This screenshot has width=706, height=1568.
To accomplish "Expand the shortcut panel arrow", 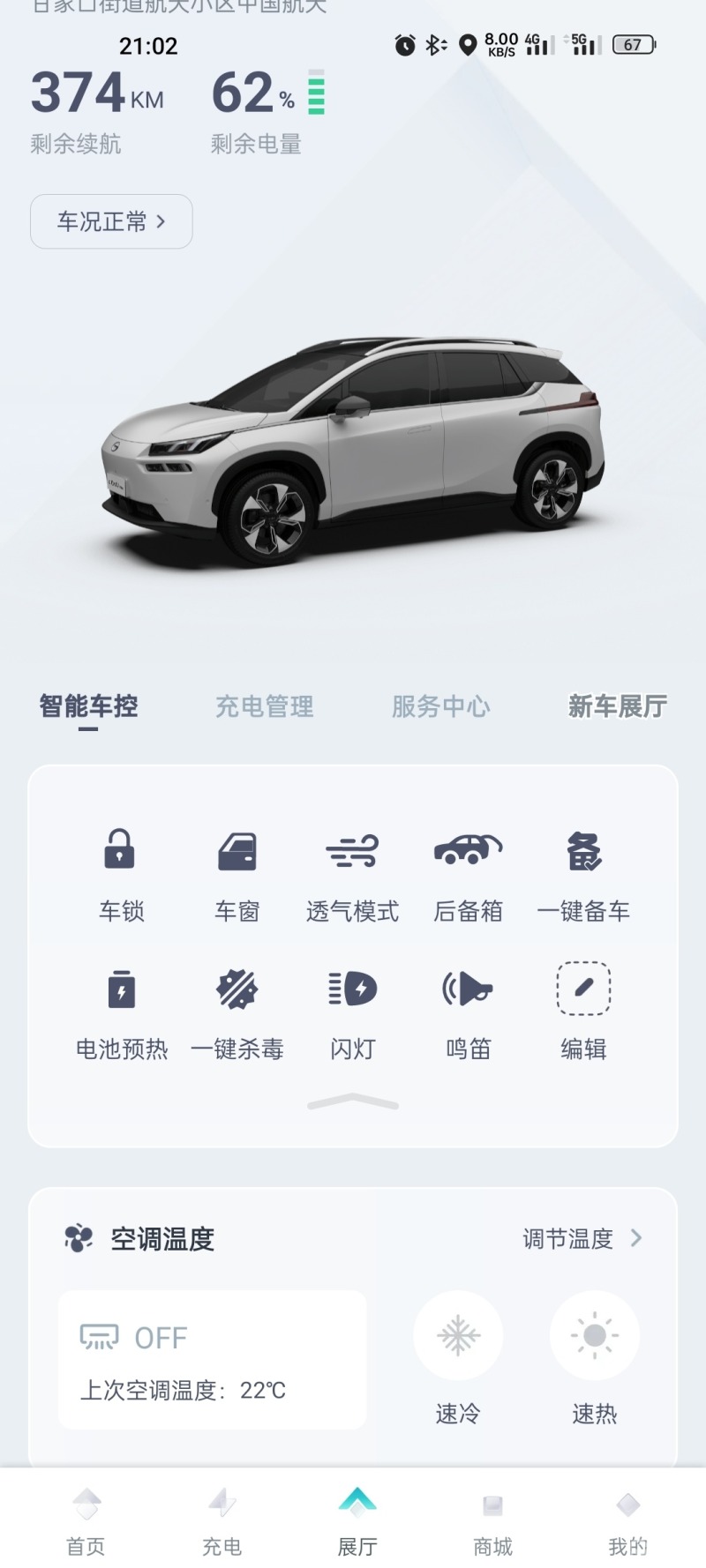I will [x=353, y=1102].
